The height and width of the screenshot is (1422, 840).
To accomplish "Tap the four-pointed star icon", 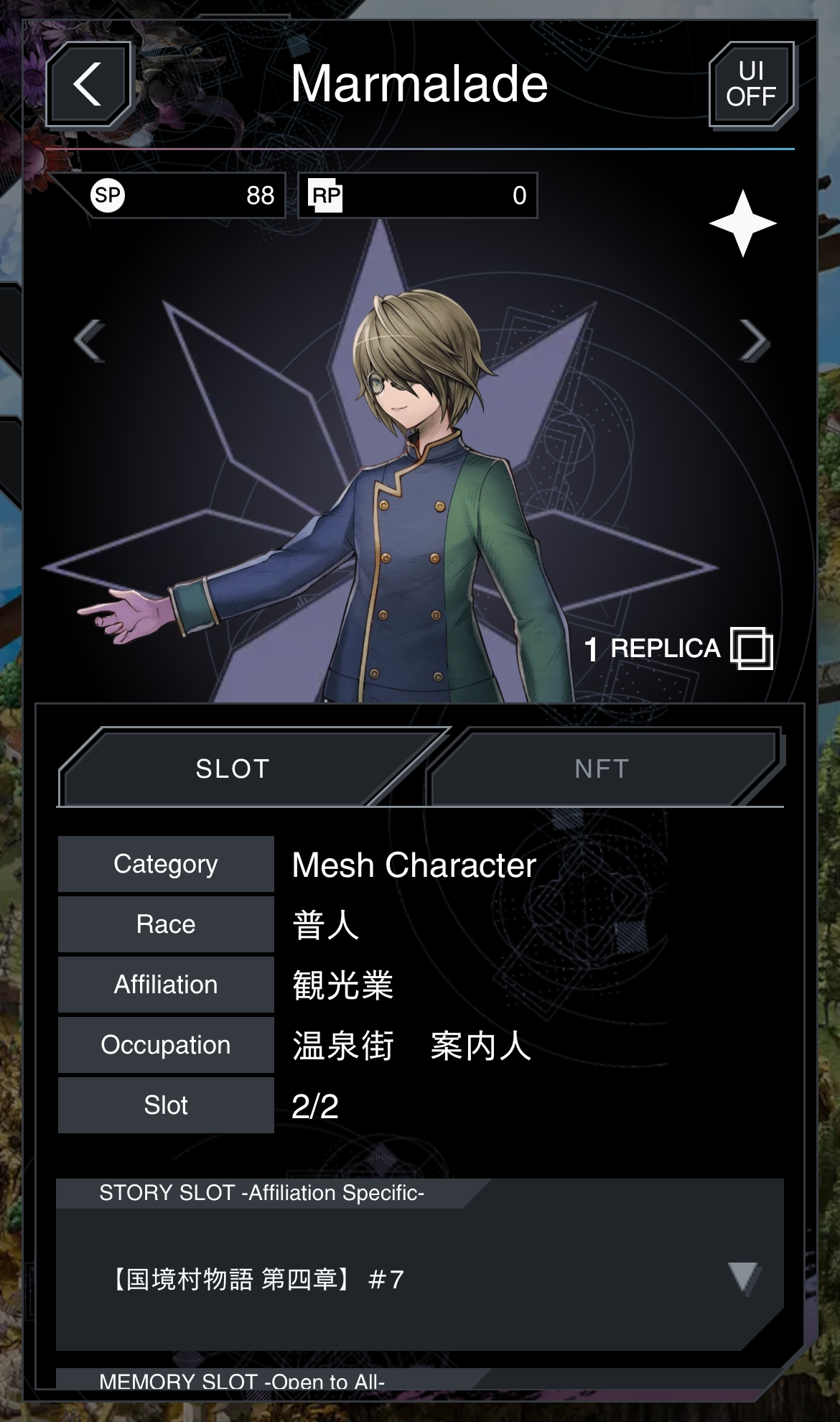I will (742, 223).
